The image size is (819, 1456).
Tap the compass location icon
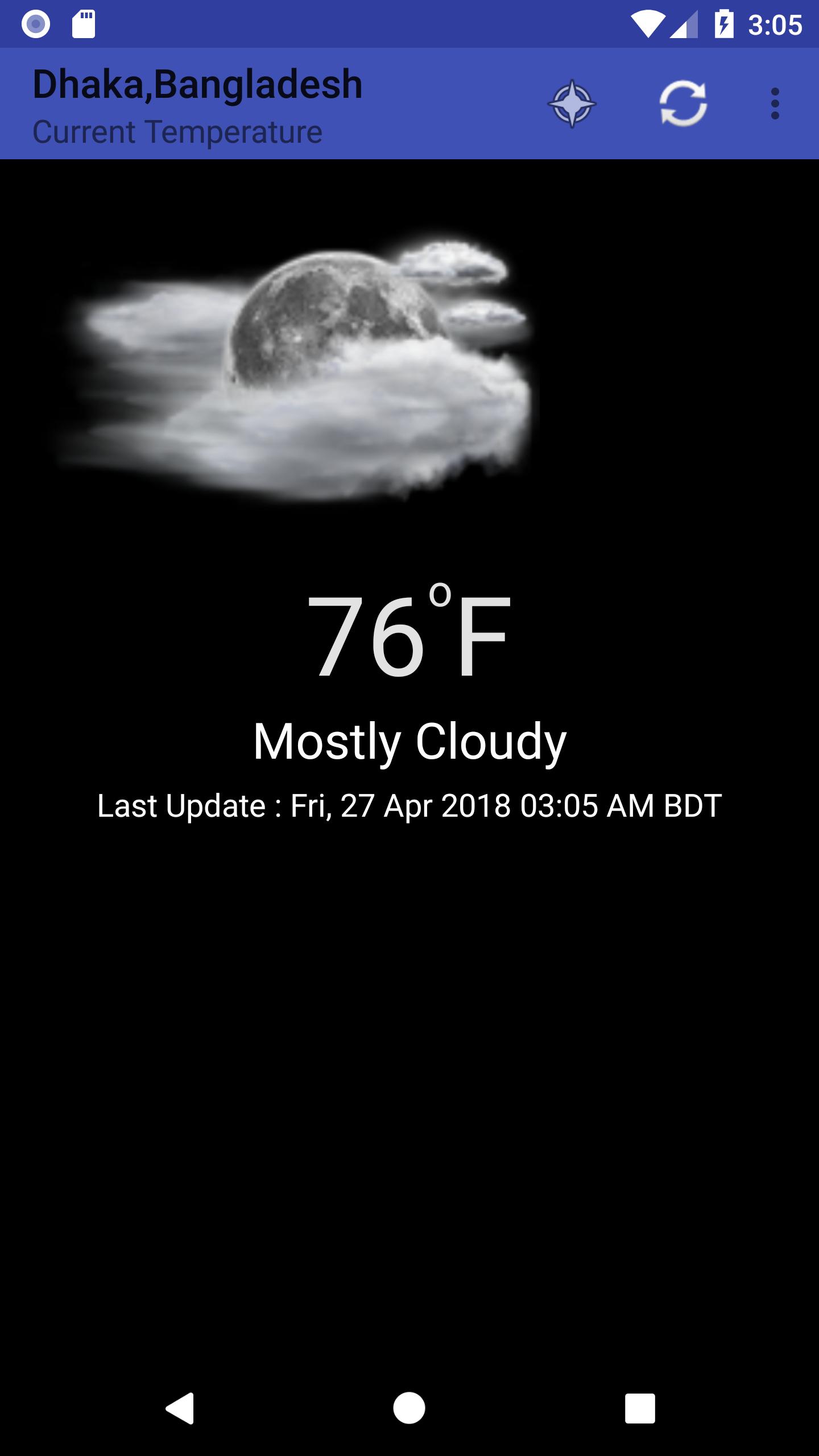coord(572,104)
